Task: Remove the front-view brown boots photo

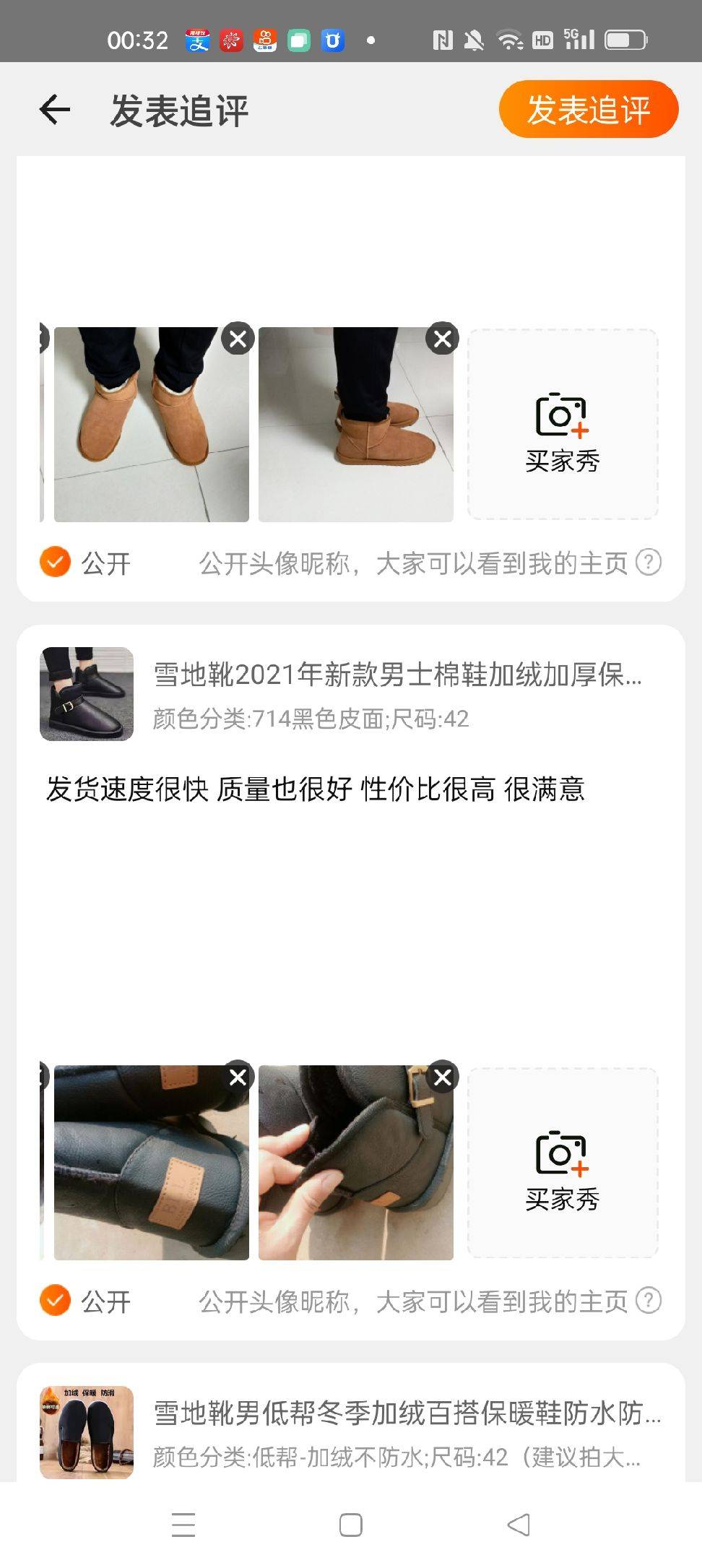Action: 238,338
